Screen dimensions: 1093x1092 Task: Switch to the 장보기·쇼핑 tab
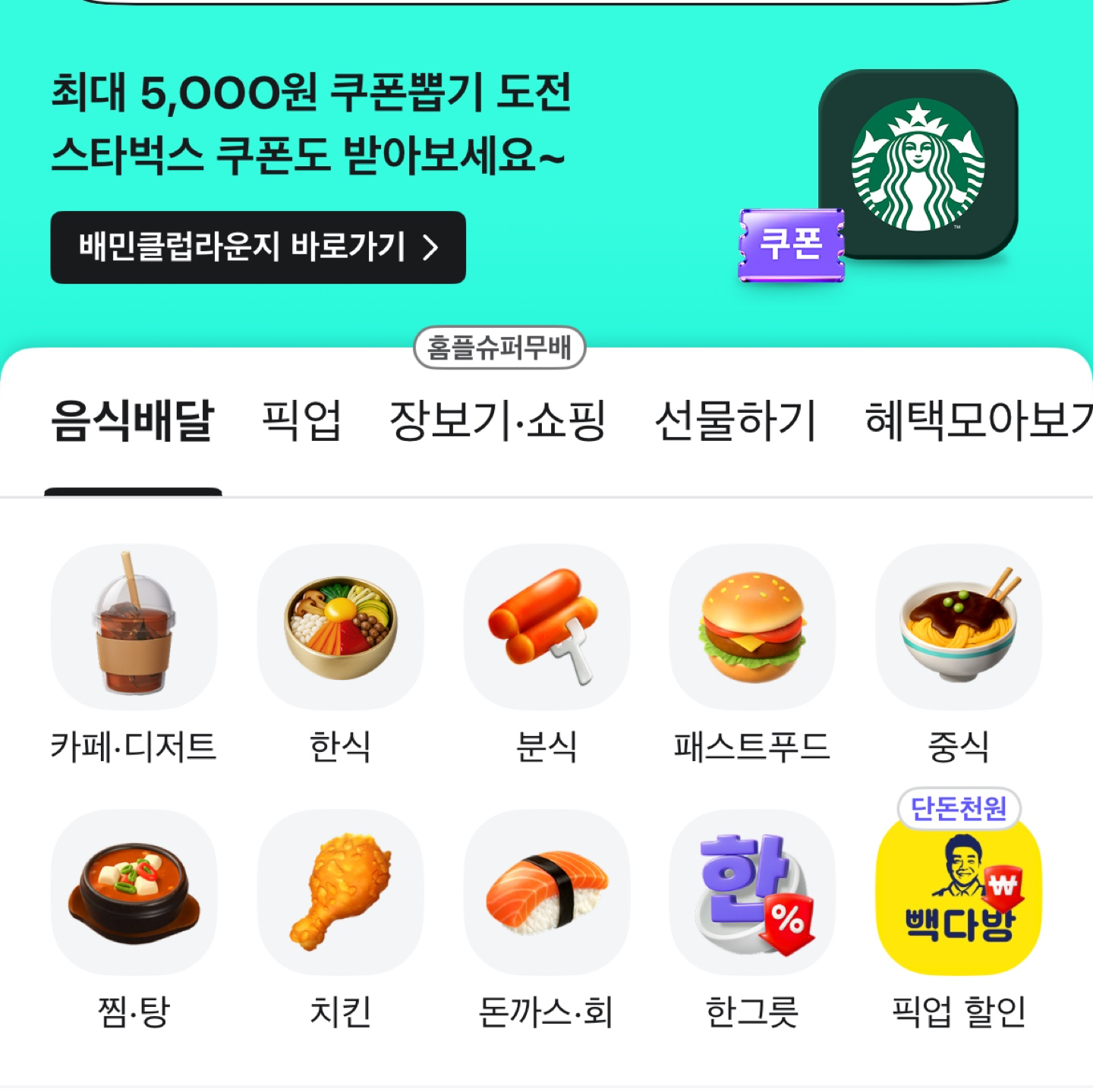497,421
